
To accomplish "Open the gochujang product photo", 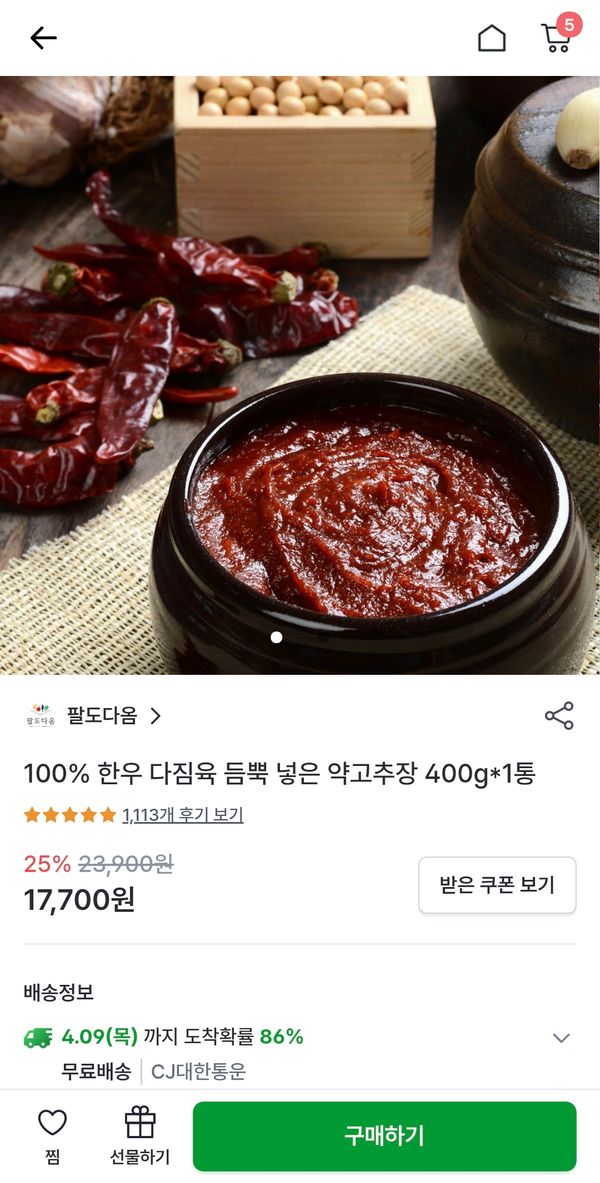I will (x=300, y=375).
